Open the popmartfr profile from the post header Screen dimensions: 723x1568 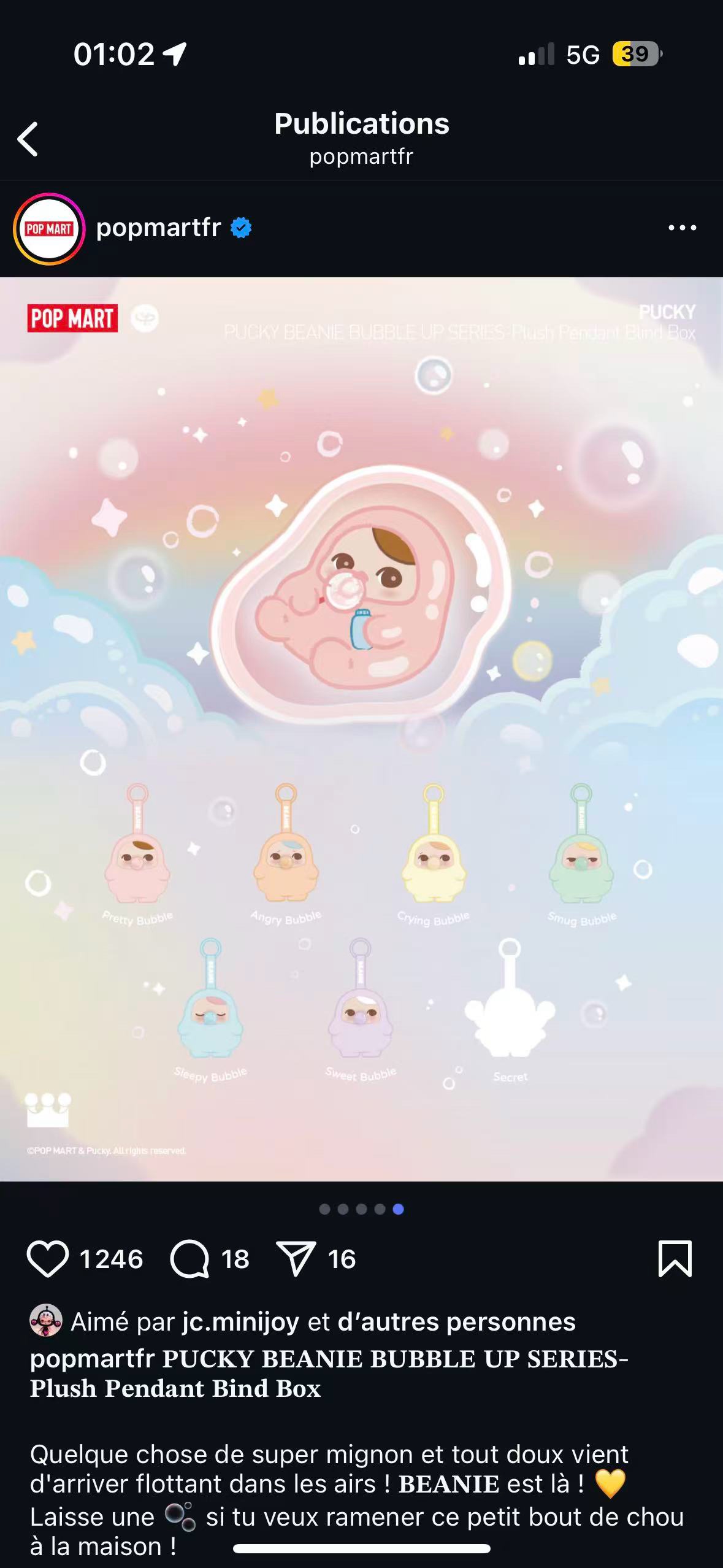[x=158, y=228]
